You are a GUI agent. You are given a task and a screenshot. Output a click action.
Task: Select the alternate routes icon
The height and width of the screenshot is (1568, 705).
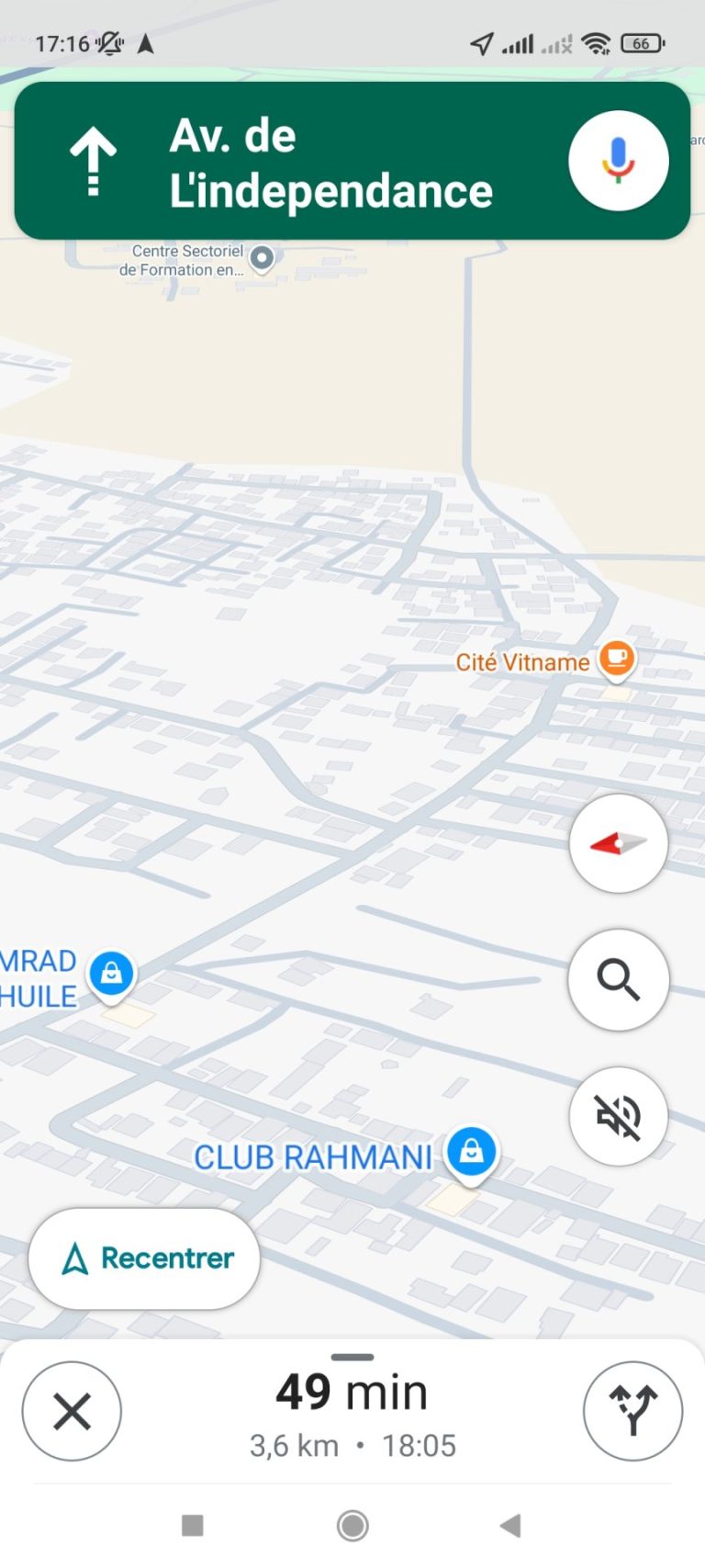tap(632, 1412)
